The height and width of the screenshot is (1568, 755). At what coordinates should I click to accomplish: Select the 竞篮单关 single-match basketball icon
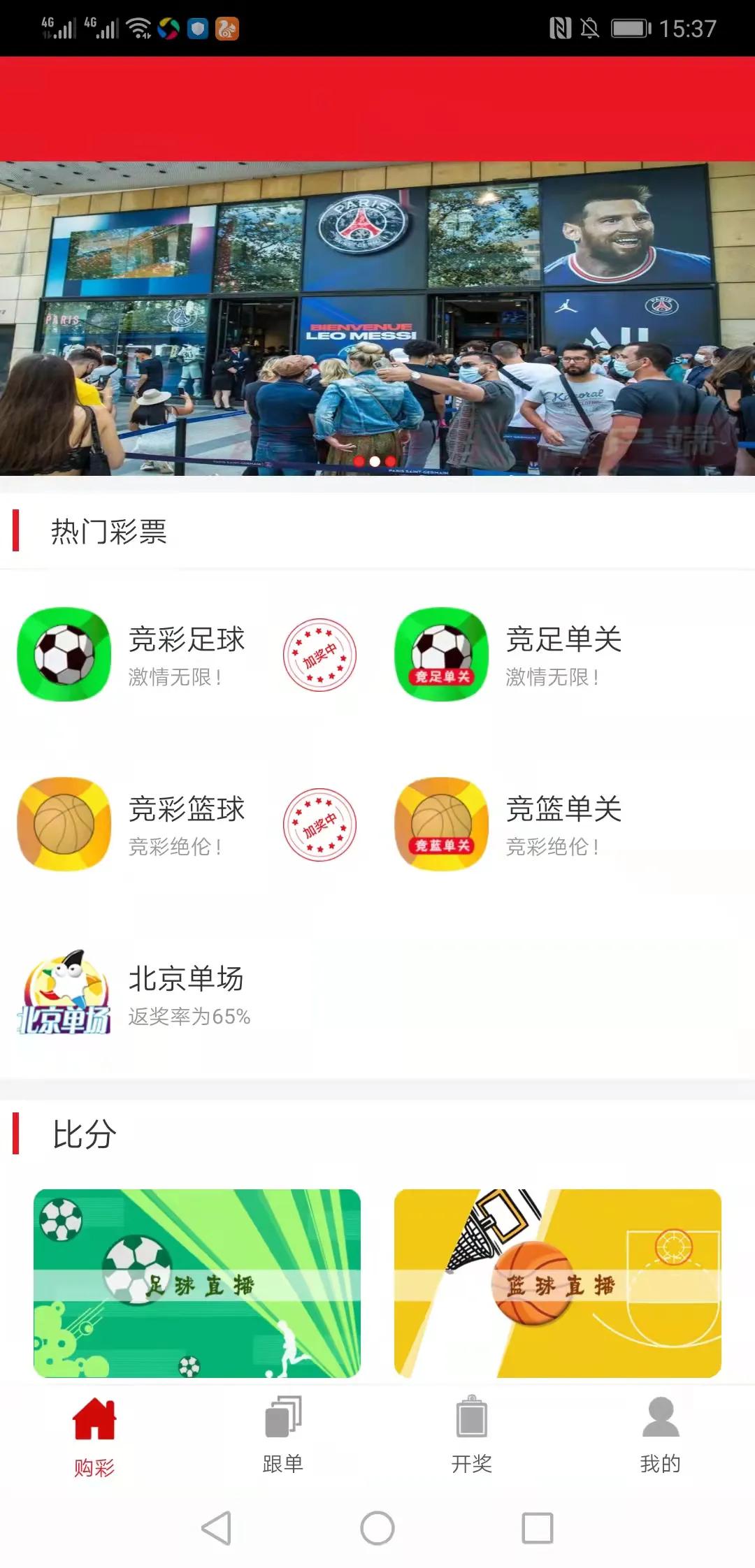440,825
